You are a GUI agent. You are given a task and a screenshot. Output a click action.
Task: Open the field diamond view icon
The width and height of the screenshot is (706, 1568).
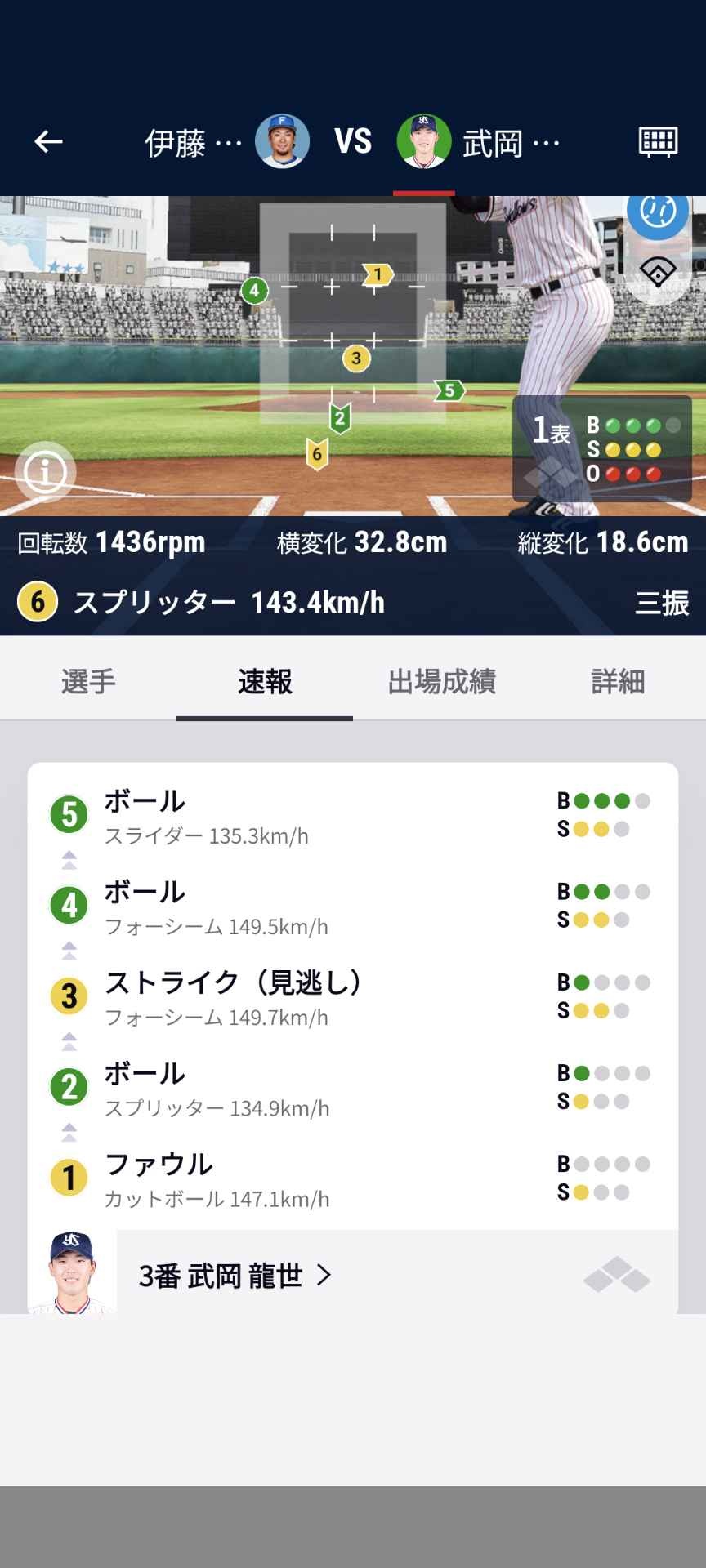(x=657, y=272)
